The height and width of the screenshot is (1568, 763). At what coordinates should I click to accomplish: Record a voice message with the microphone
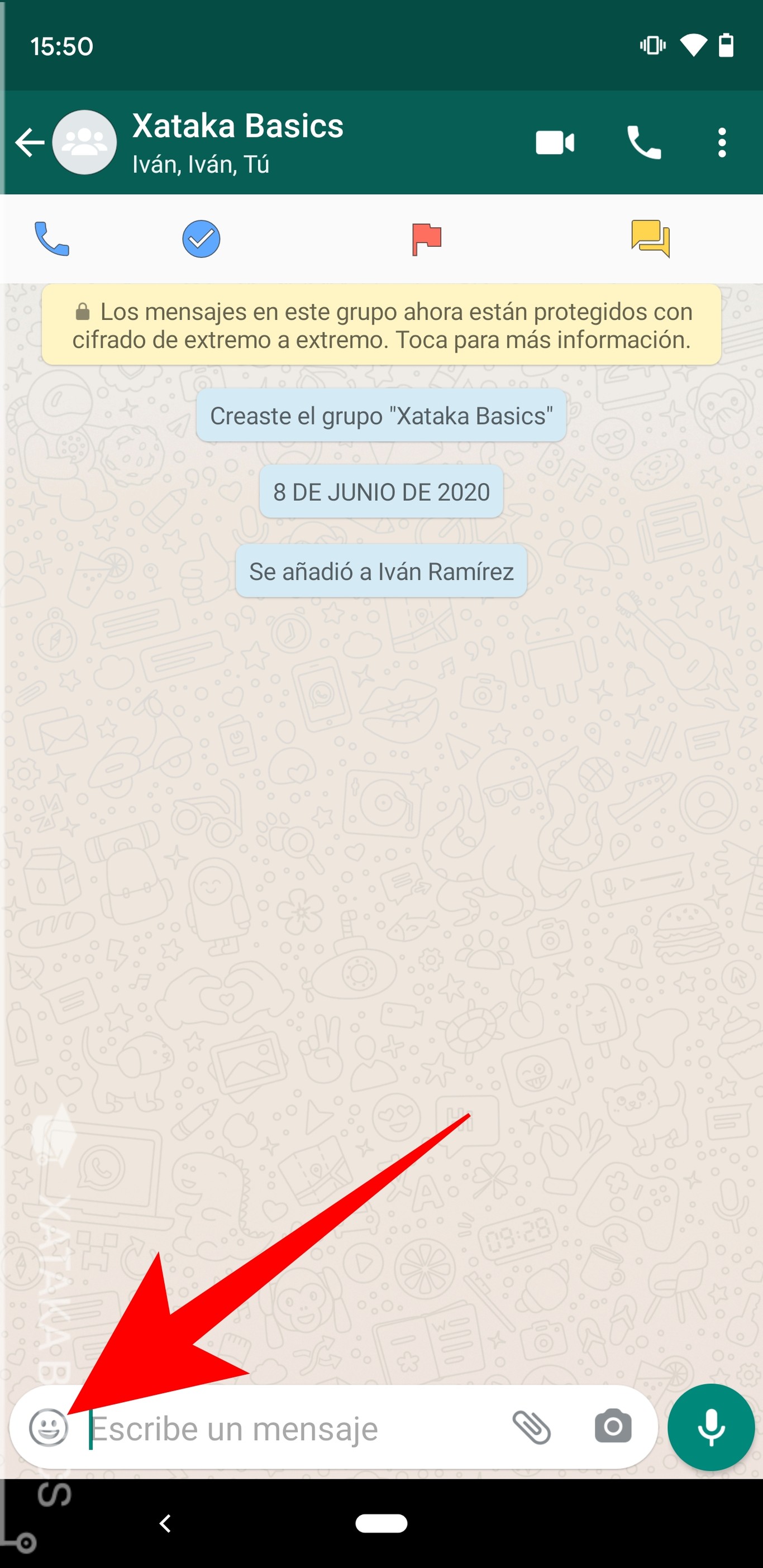point(710,1427)
